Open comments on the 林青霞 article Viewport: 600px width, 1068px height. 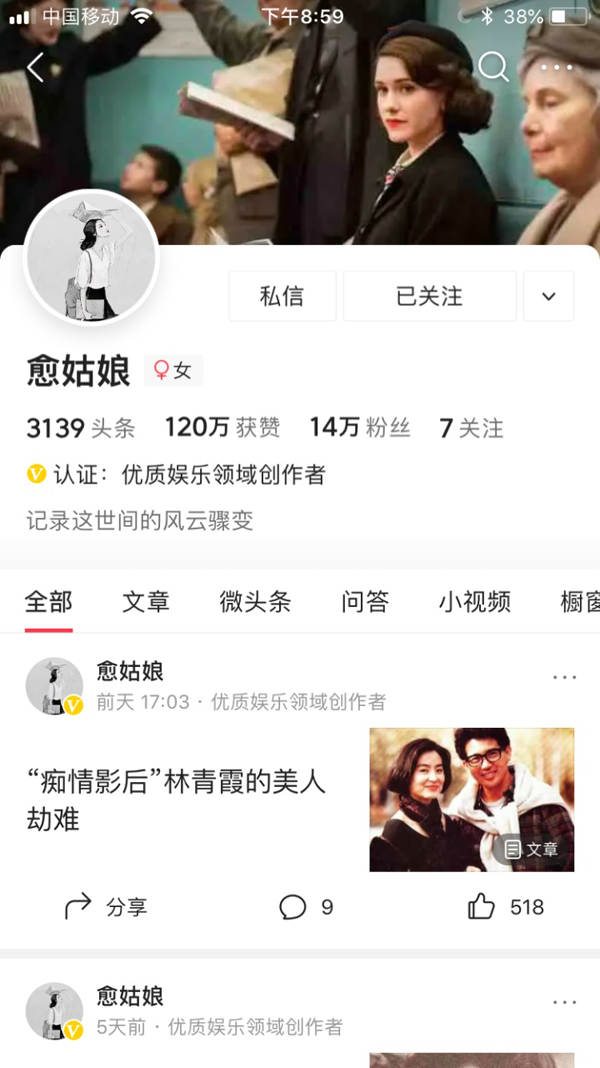306,907
